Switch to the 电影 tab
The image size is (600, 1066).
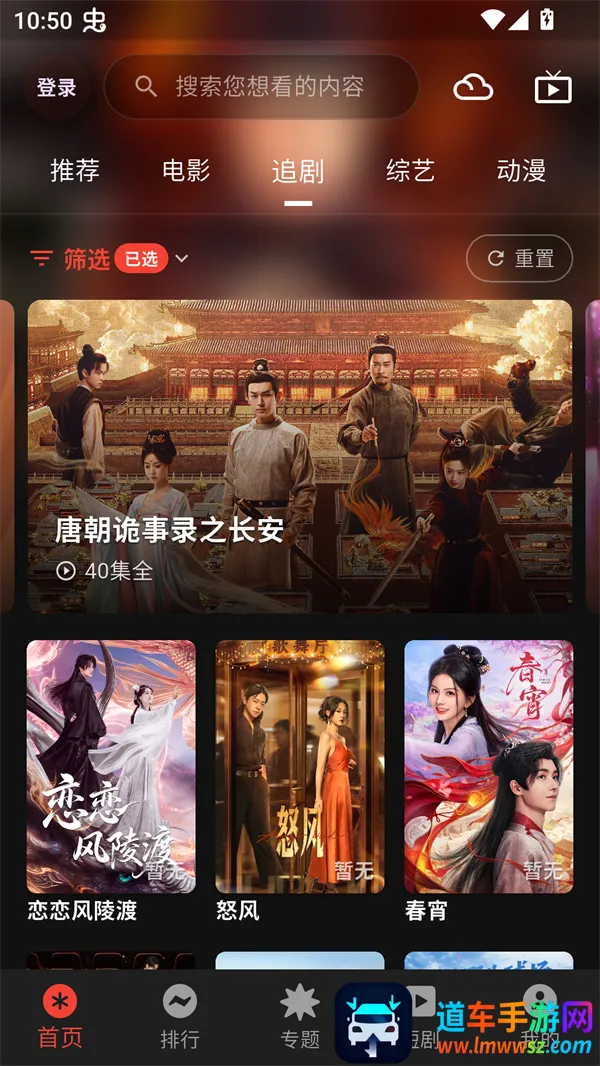click(x=186, y=171)
